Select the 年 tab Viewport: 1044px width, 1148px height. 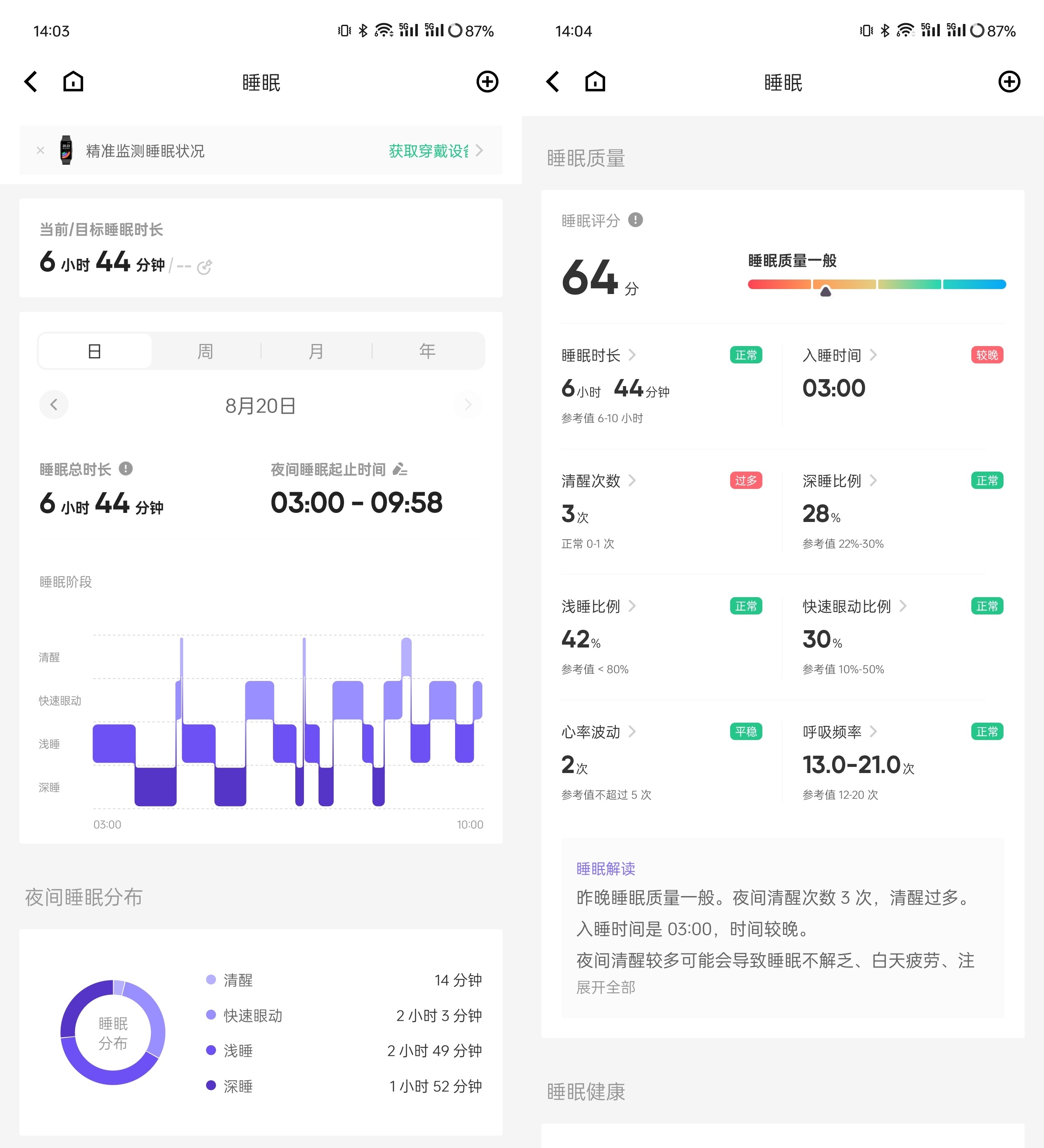pos(427,351)
